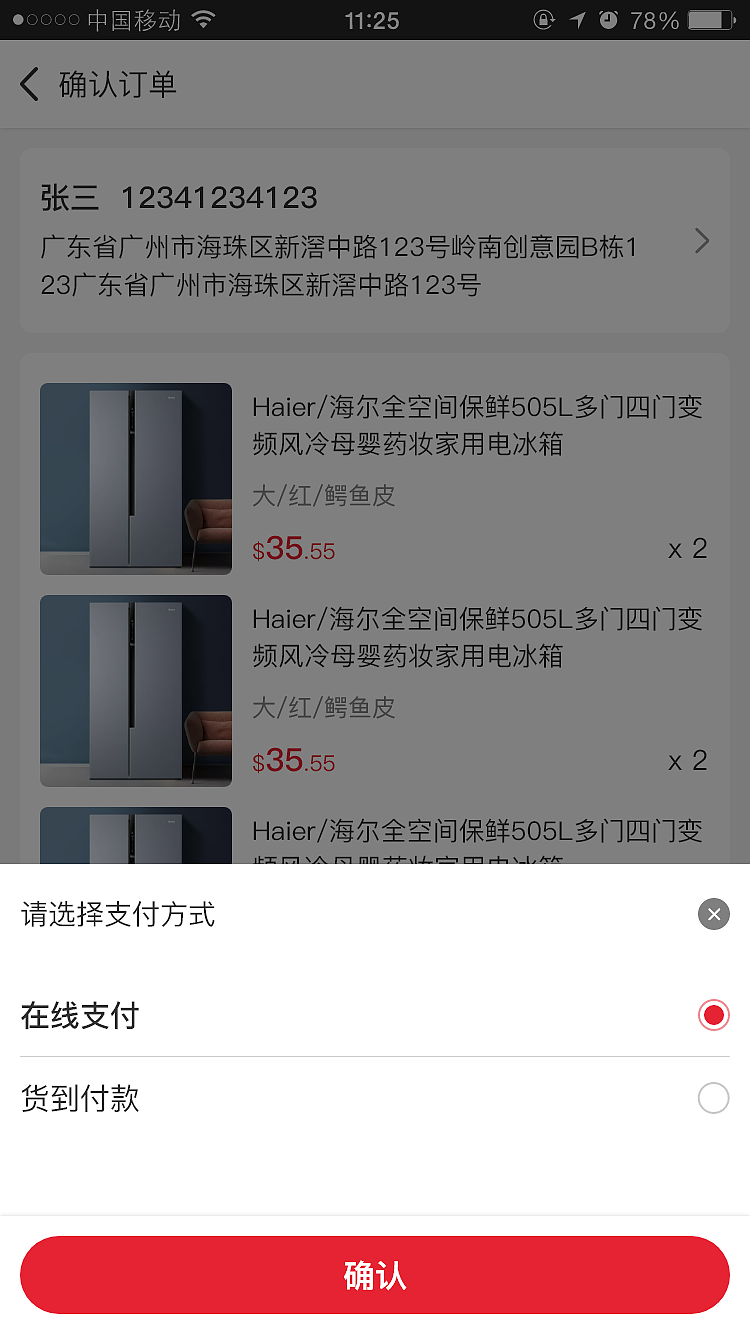Tap the orientation lock icon in the status bar
The width and height of the screenshot is (750, 1334).
click(544, 18)
